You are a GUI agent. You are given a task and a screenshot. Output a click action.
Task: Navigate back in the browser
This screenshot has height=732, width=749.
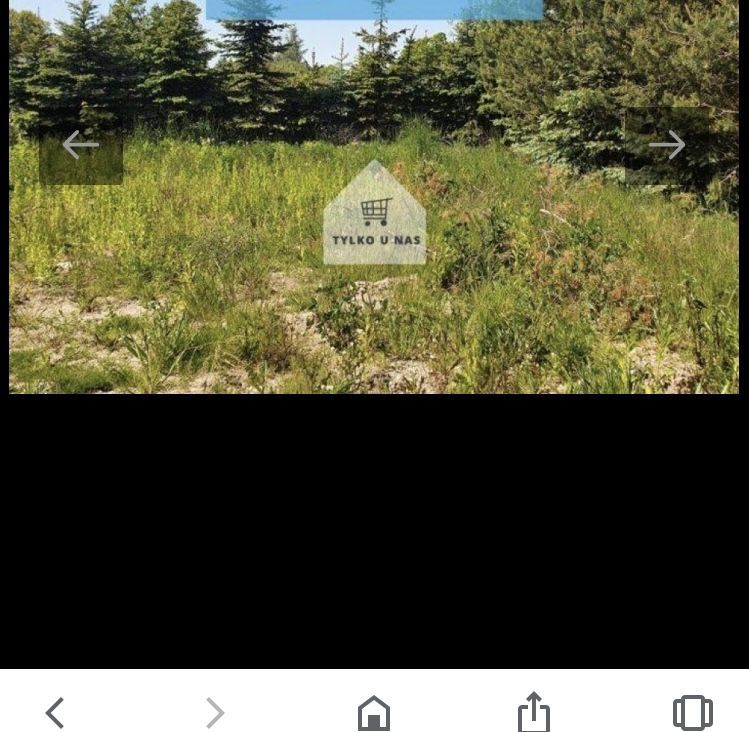click(55, 713)
